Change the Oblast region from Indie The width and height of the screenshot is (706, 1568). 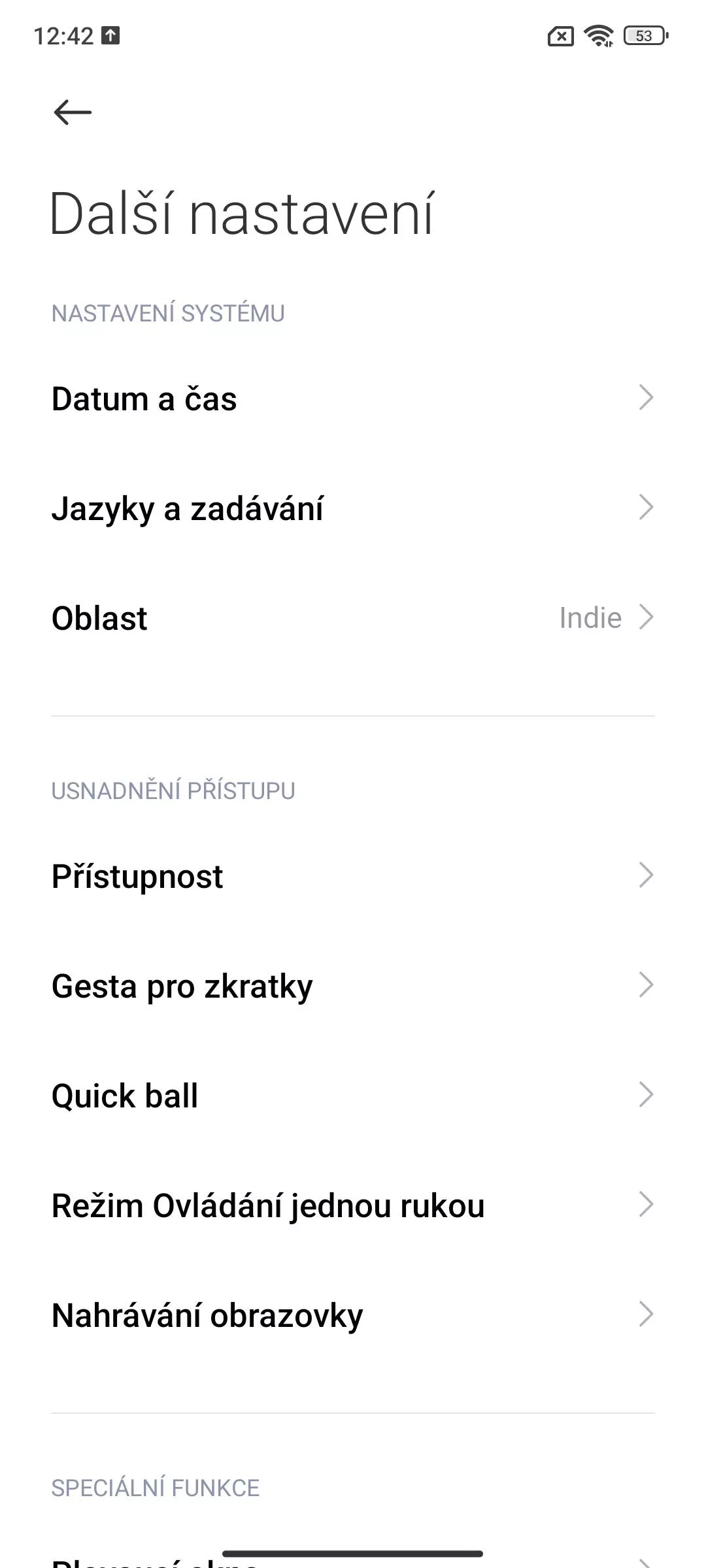click(353, 617)
